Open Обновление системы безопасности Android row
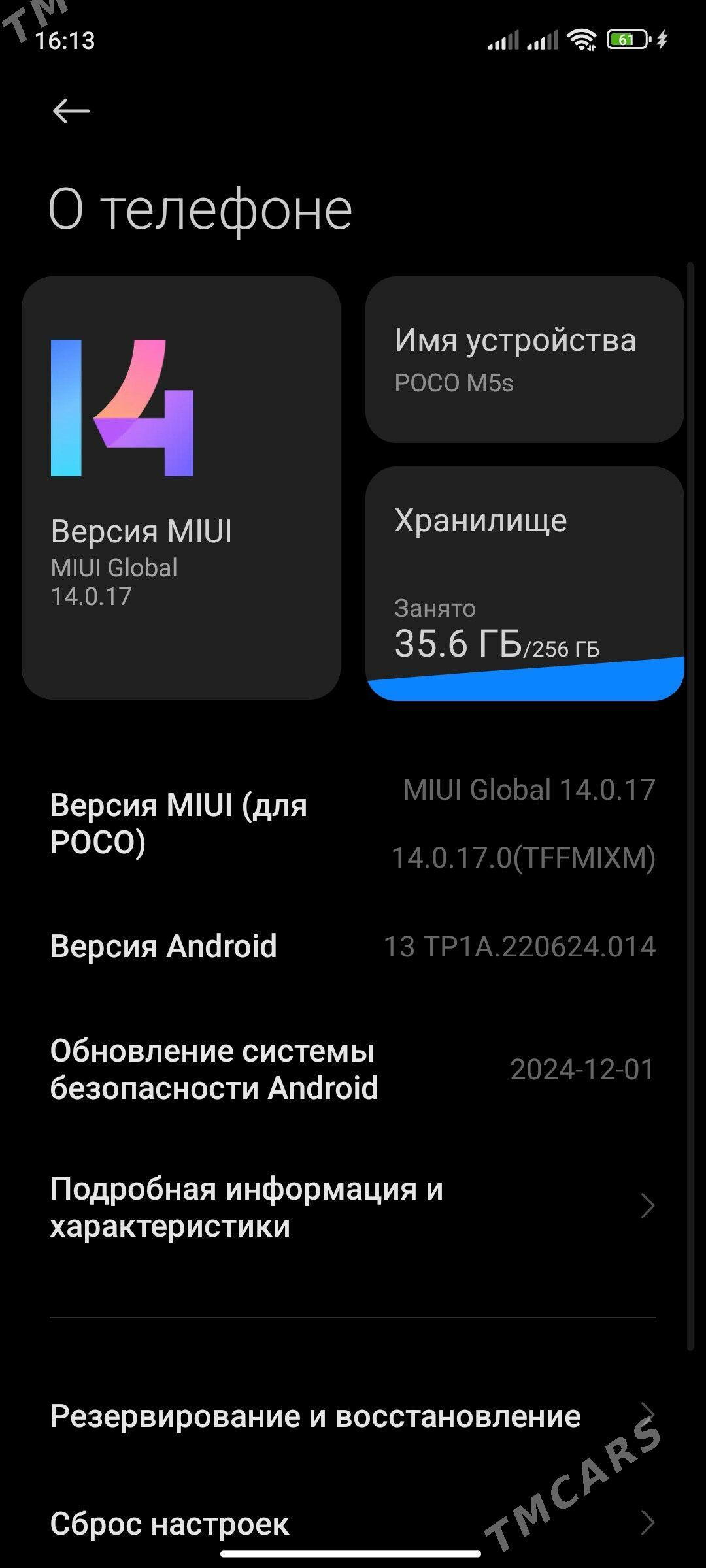 click(353, 1070)
